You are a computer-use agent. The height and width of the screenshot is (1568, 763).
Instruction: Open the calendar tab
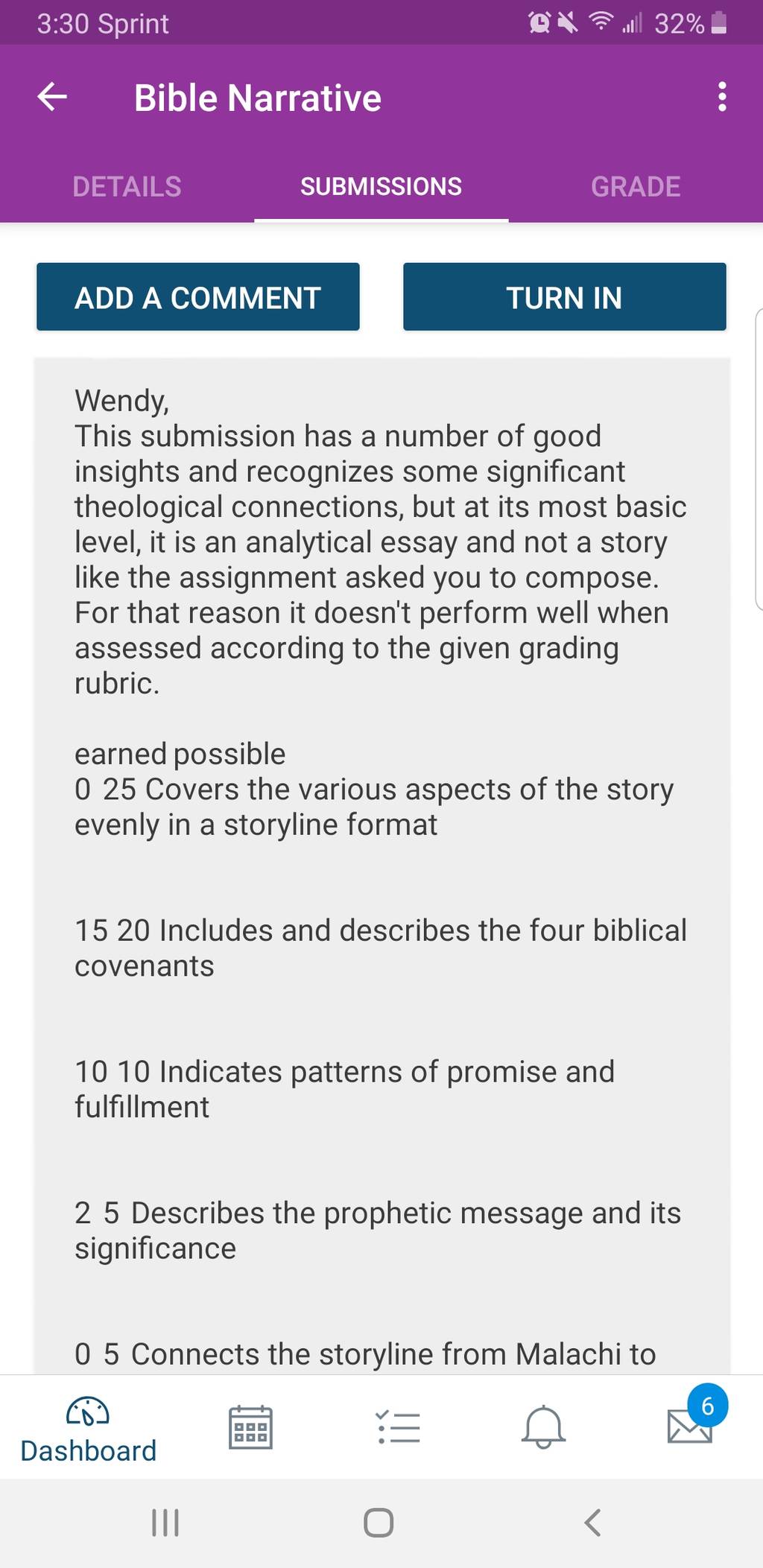[250, 1426]
